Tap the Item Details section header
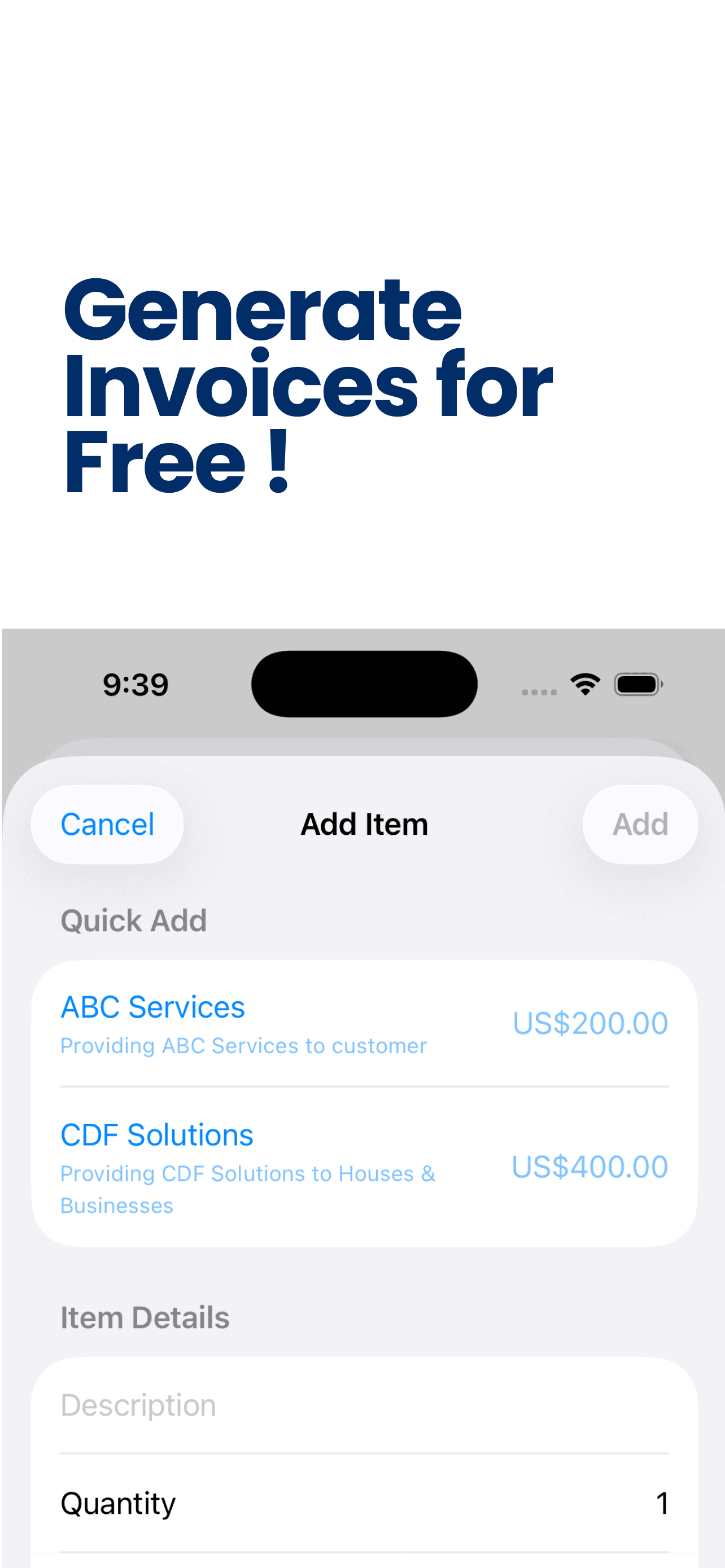This screenshot has height=1568, width=725. tap(145, 1317)
